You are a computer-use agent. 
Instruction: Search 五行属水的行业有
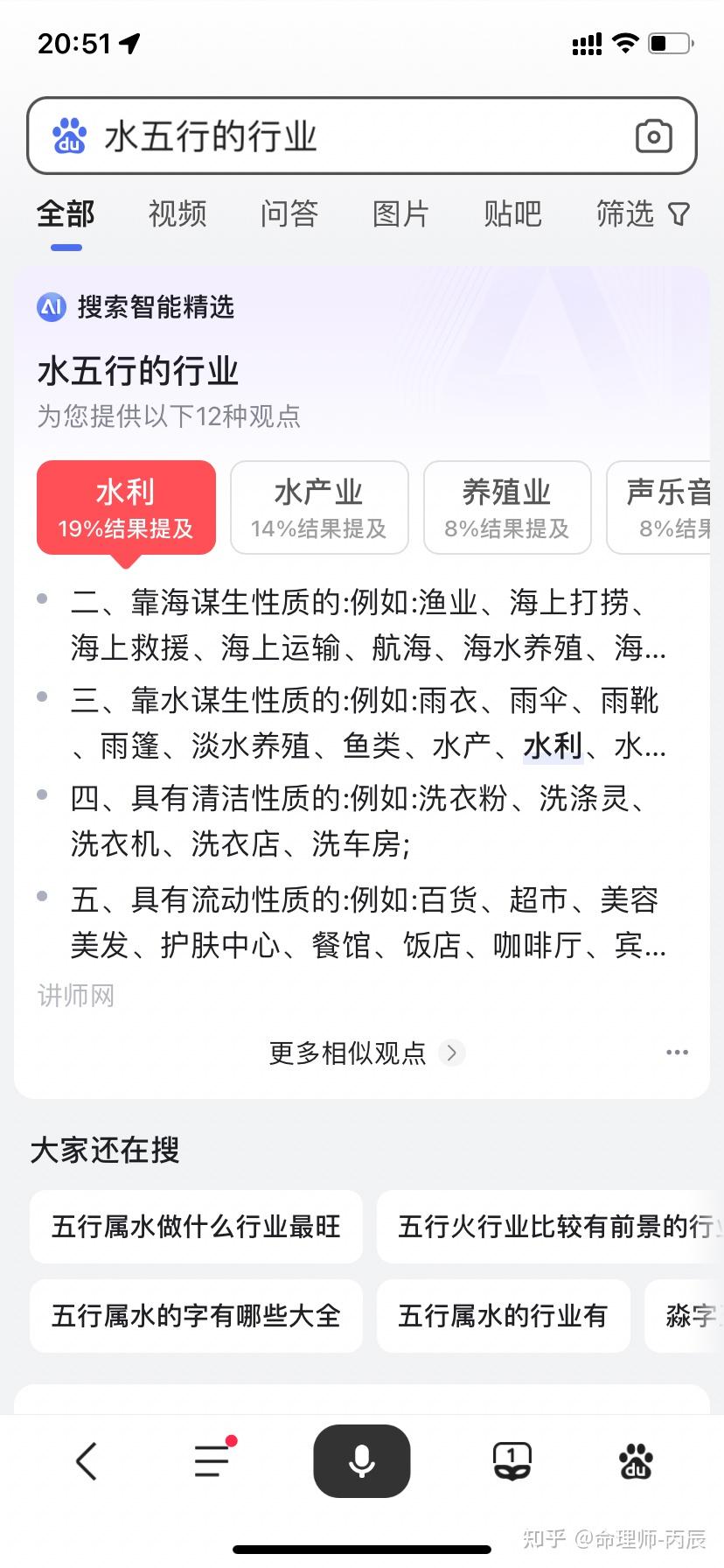503,1316
